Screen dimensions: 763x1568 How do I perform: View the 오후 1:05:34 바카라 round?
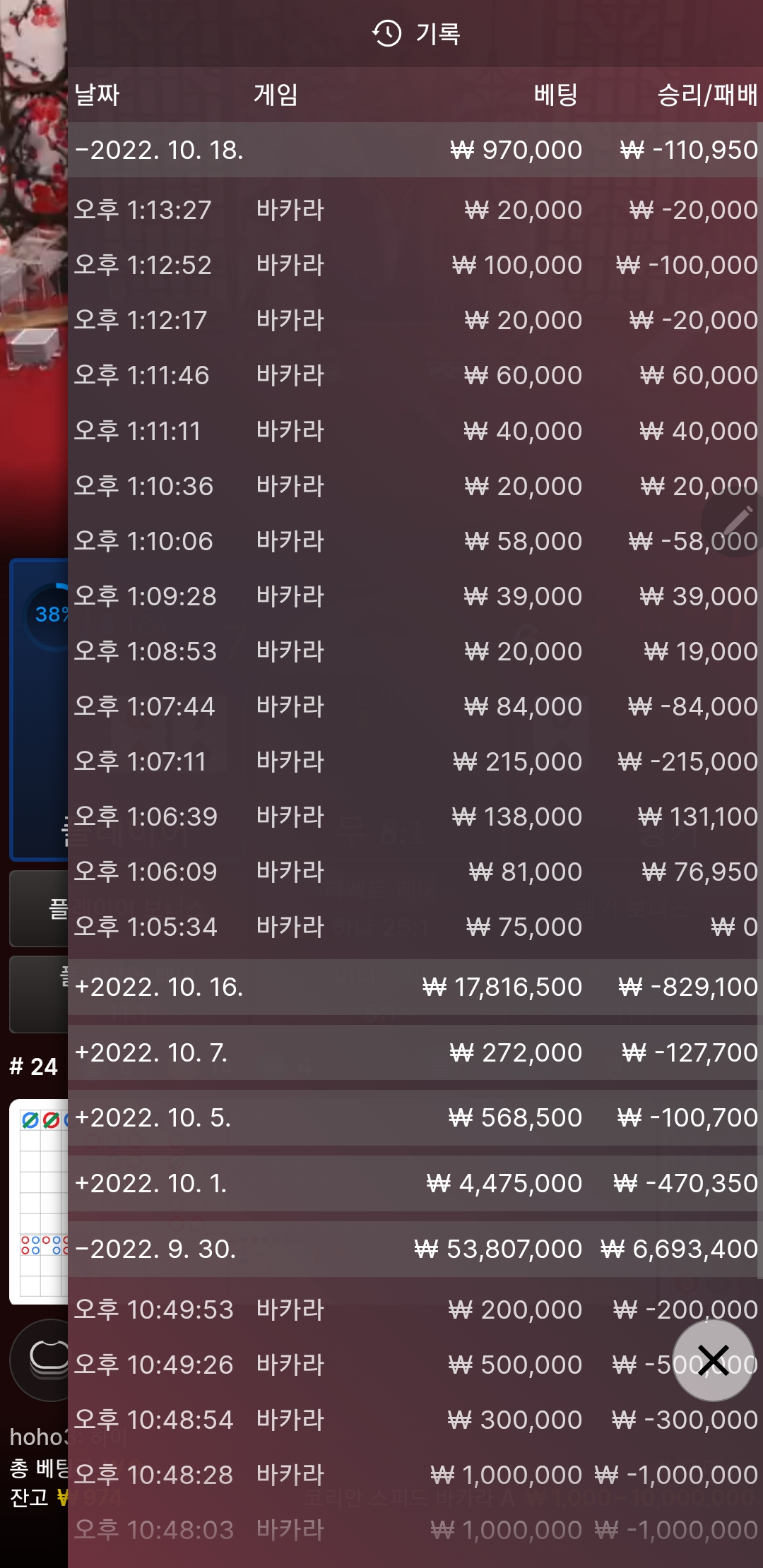point(413,927)
